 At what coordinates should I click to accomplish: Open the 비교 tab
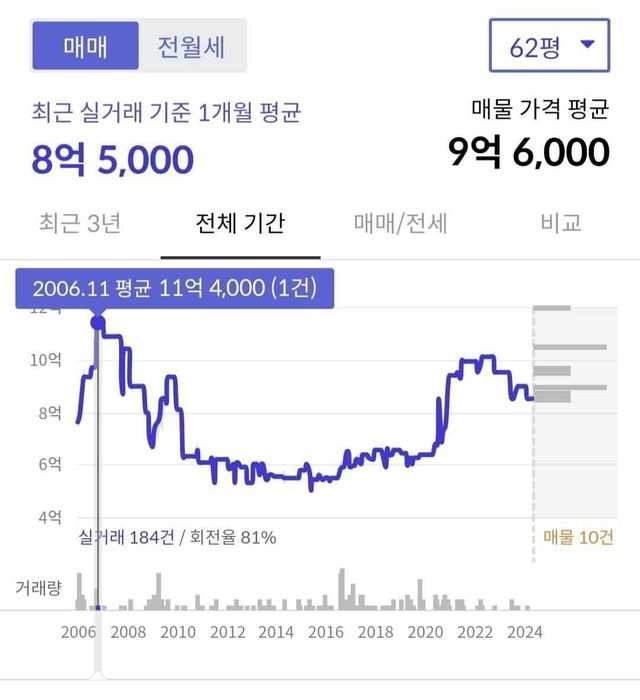click(560, 222)
